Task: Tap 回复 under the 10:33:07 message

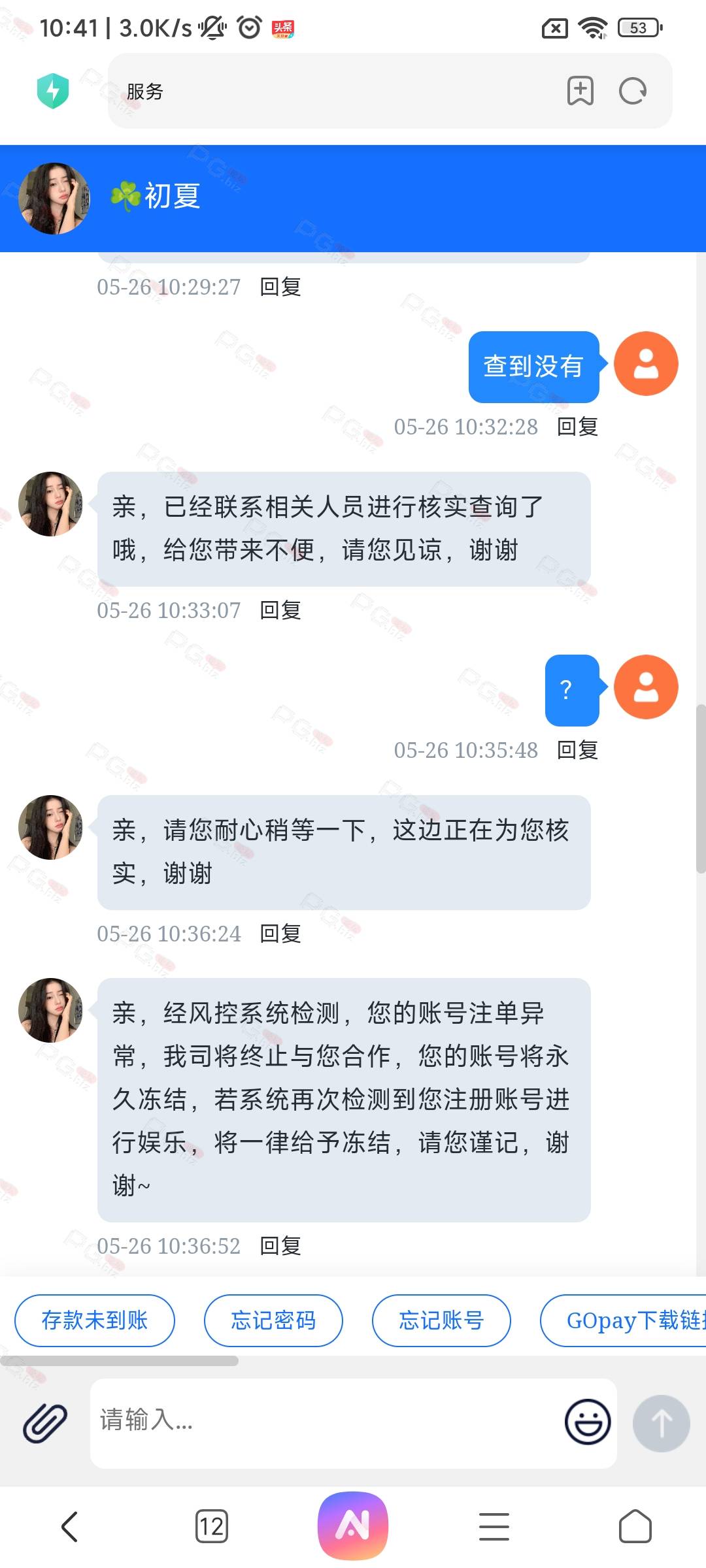Action: pos(280,610)
